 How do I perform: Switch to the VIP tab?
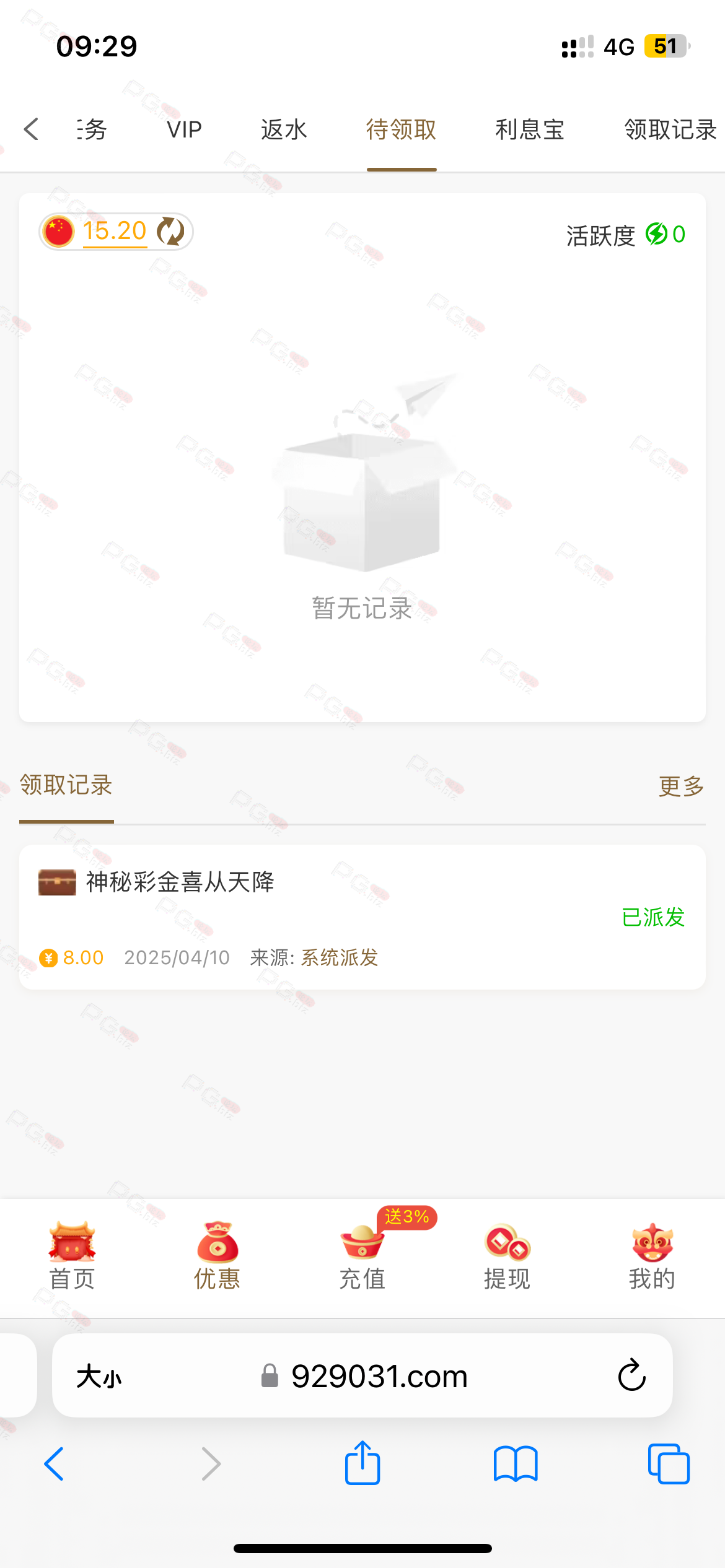coord(184,129)
